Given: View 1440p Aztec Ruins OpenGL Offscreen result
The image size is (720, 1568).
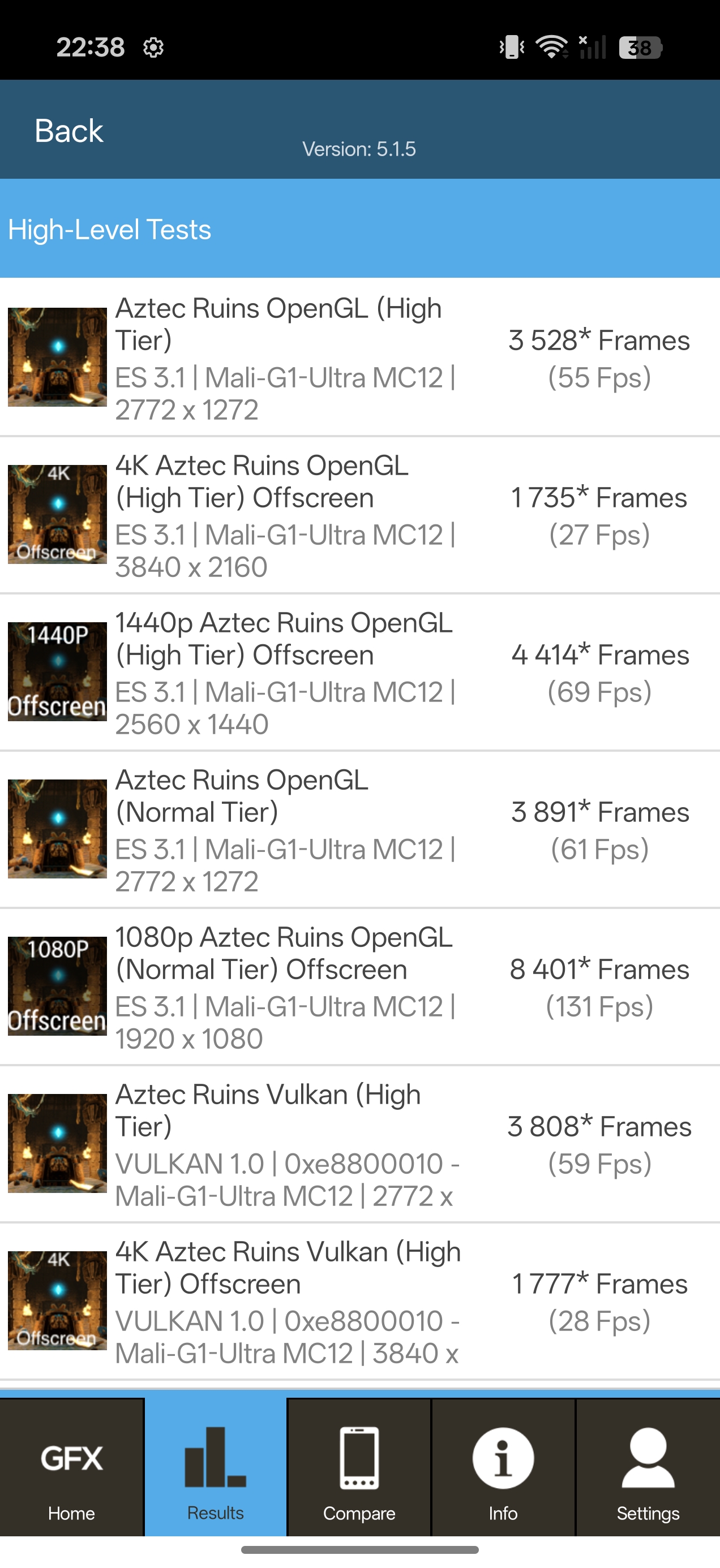Looking at the screenshot, I should [359, 672].
